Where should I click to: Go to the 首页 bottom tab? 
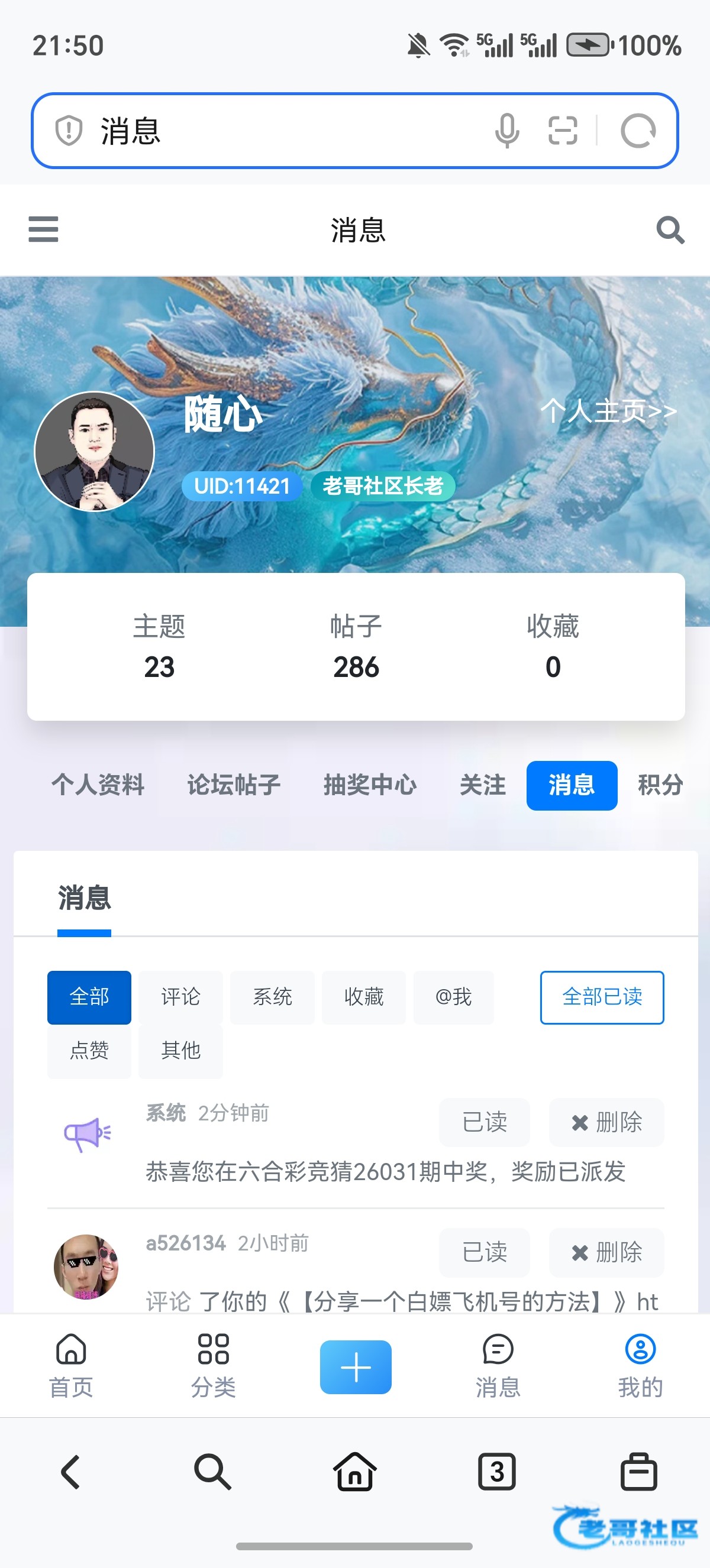point(71,1366)
